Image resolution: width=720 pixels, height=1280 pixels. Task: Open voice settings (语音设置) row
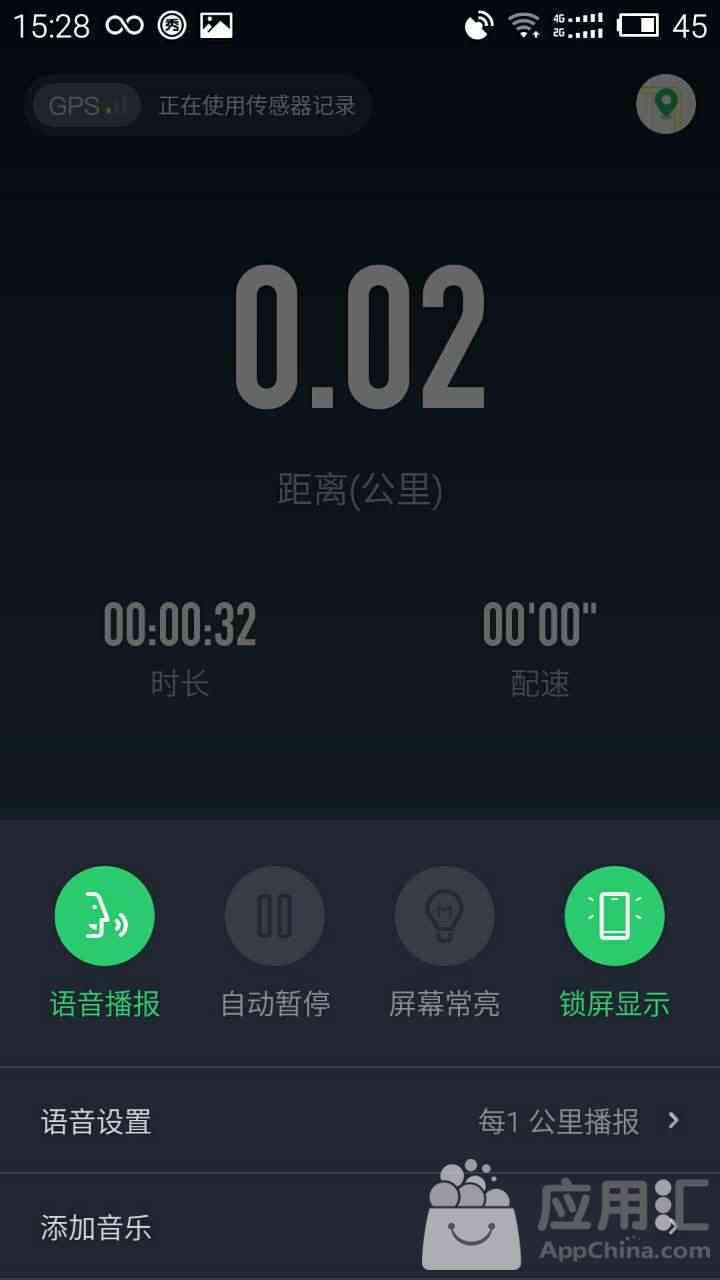[360, 1121]
